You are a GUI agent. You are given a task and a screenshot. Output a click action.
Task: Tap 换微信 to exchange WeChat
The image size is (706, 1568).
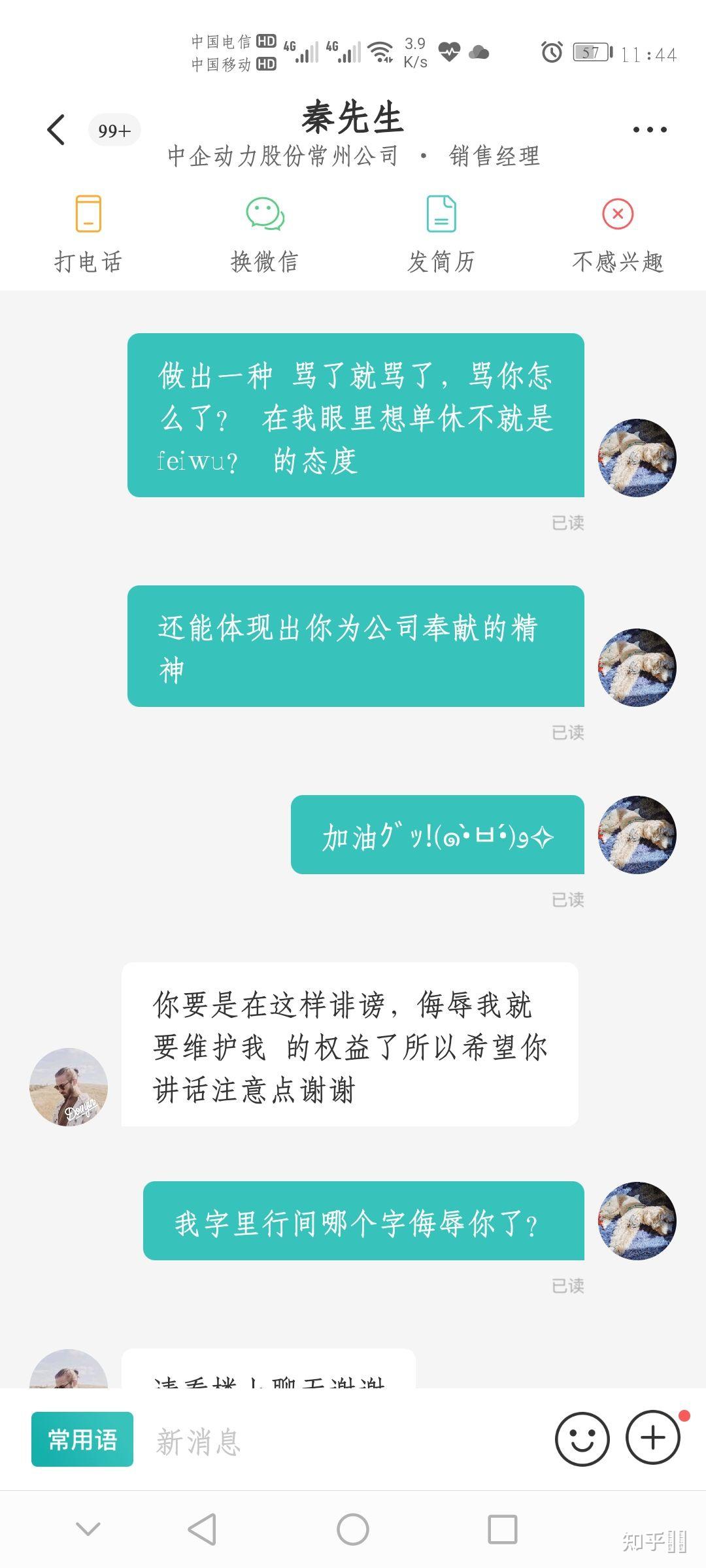[265, 233]
